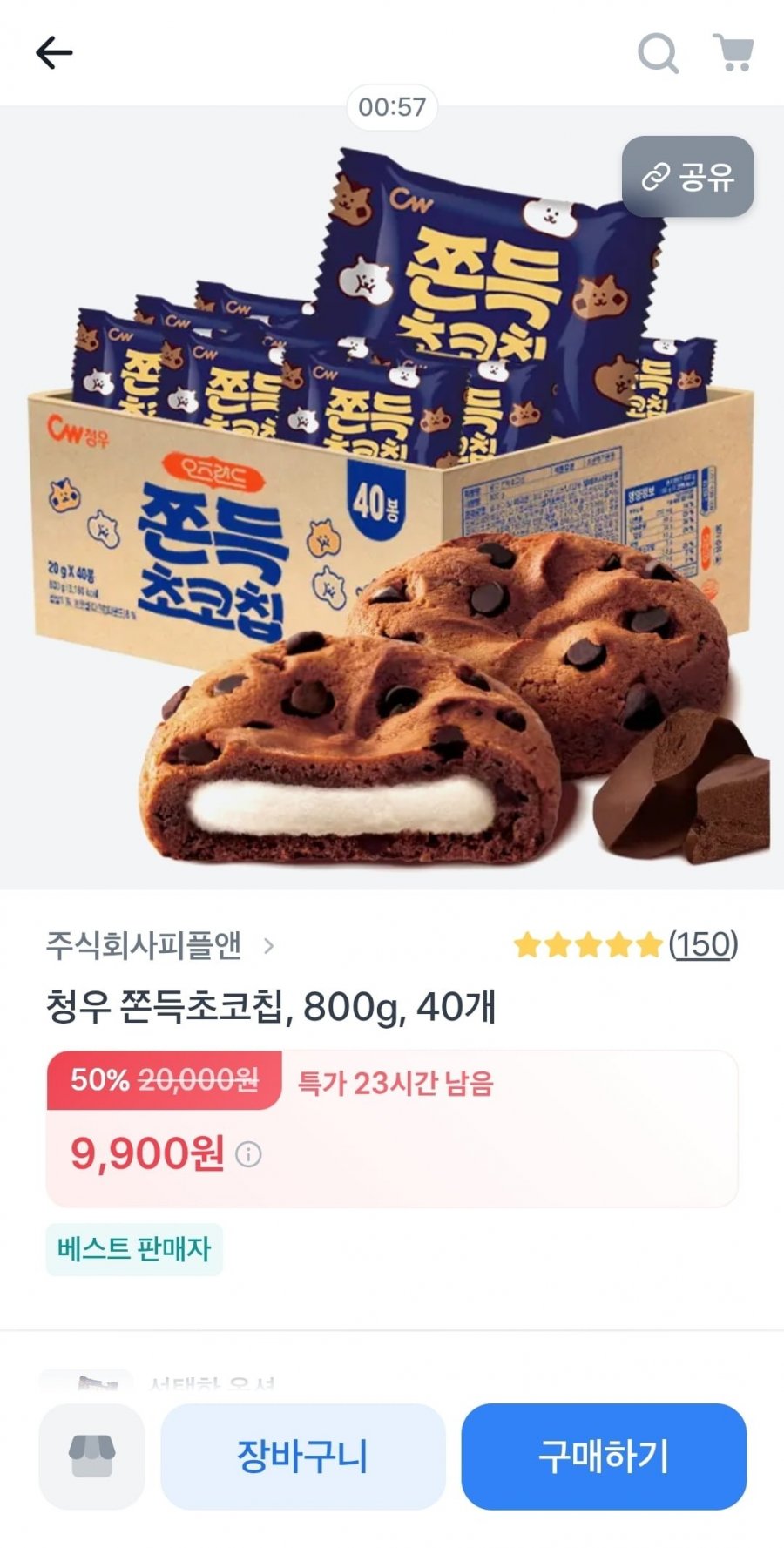Go back using the arrow icon
This screenshot has height=1548, width=784.
click(x=54, y=53)
